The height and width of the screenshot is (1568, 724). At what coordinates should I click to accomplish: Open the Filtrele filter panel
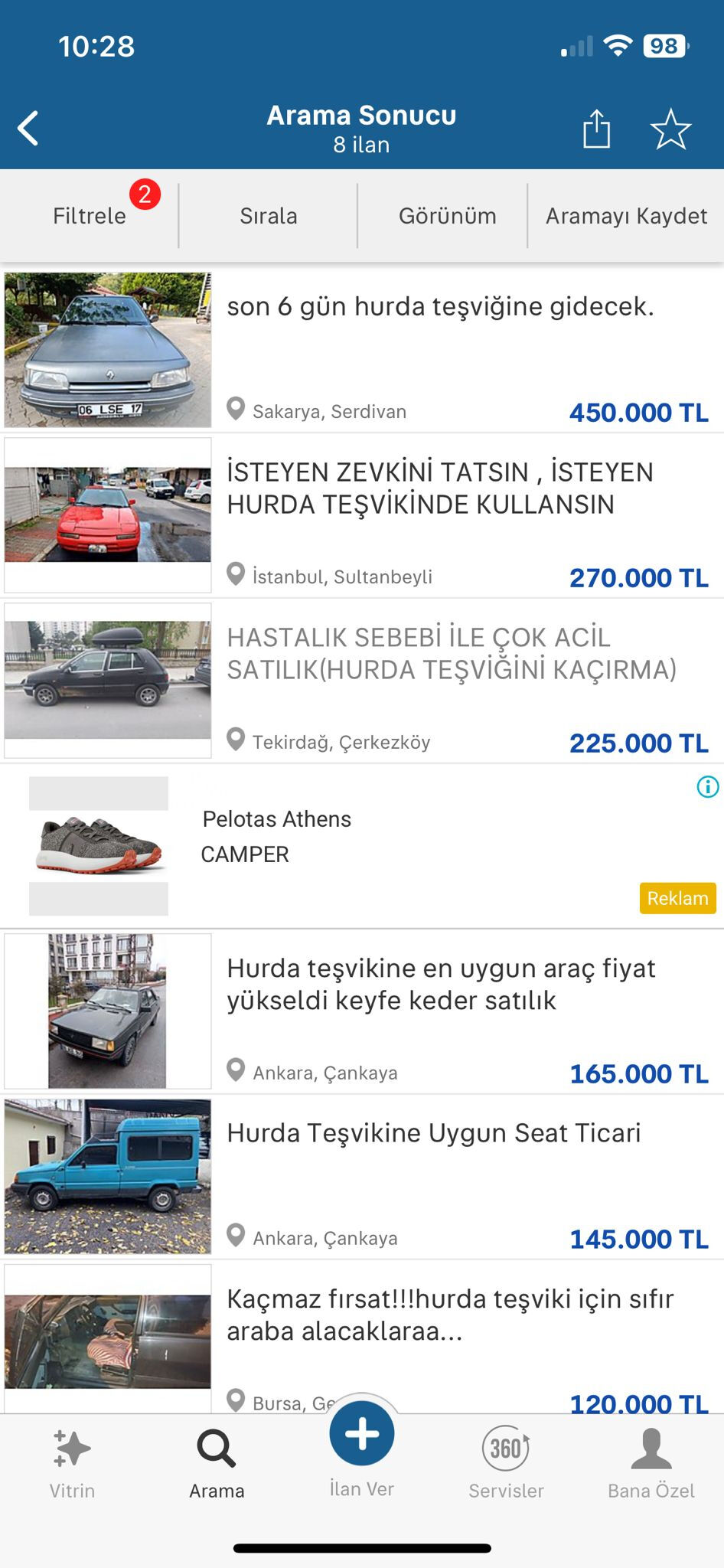(90, 215)
